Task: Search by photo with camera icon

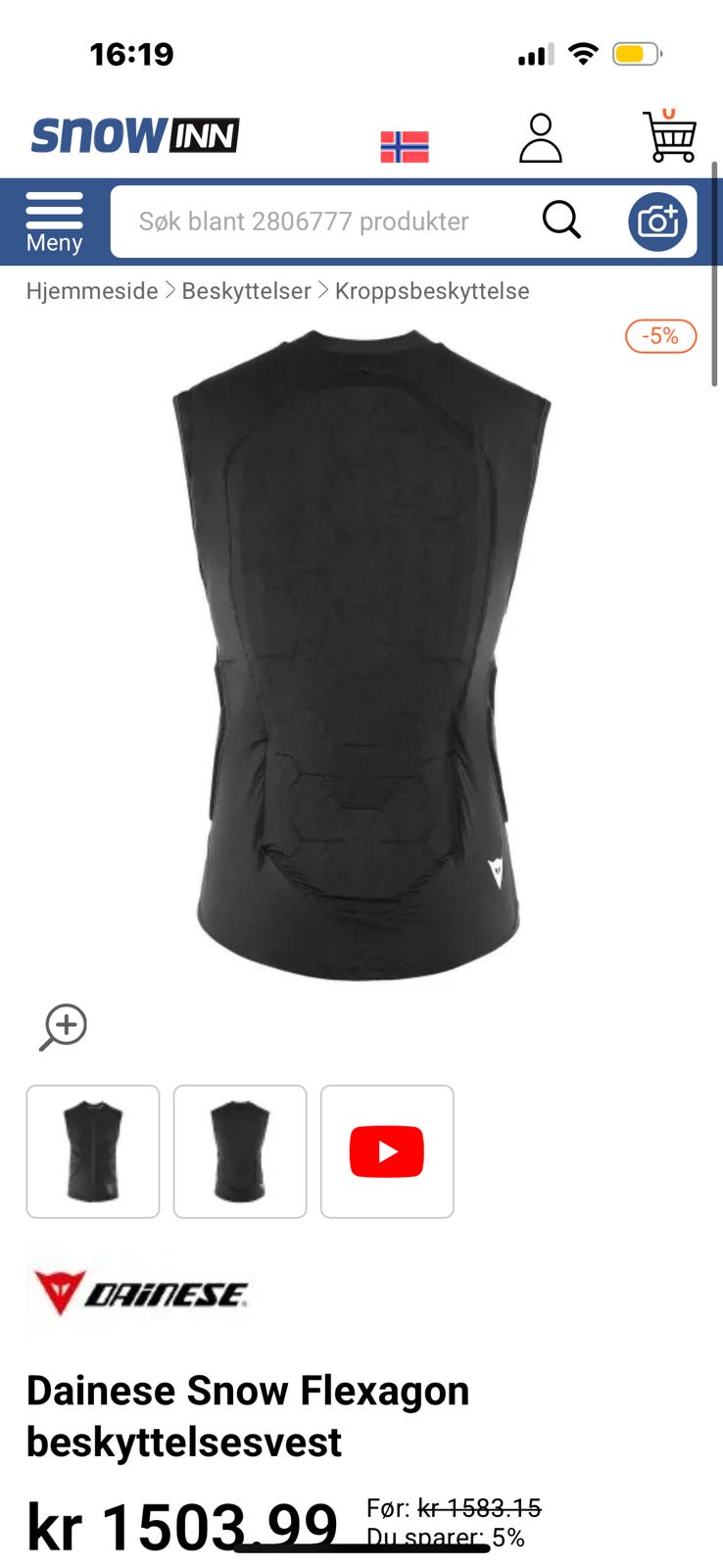Action: click(657, 221)
